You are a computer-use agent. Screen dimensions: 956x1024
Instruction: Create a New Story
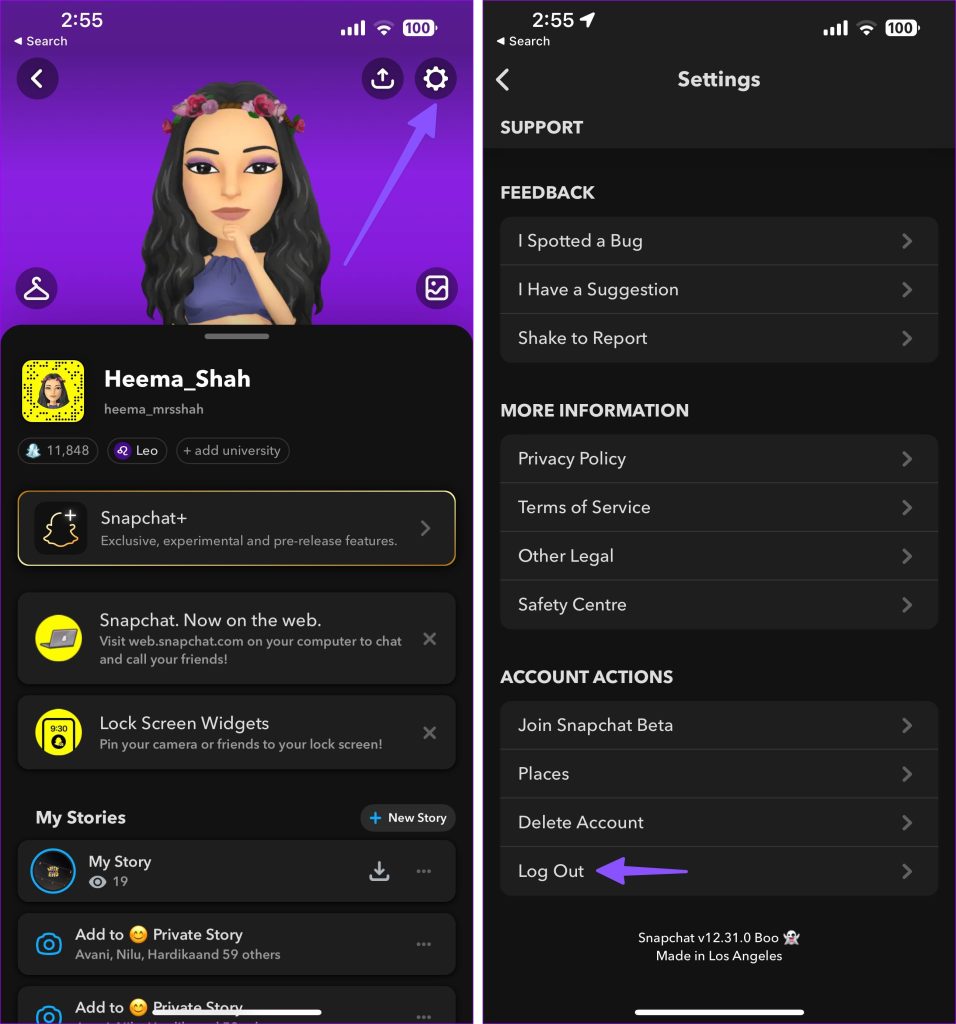click(407, 818)
